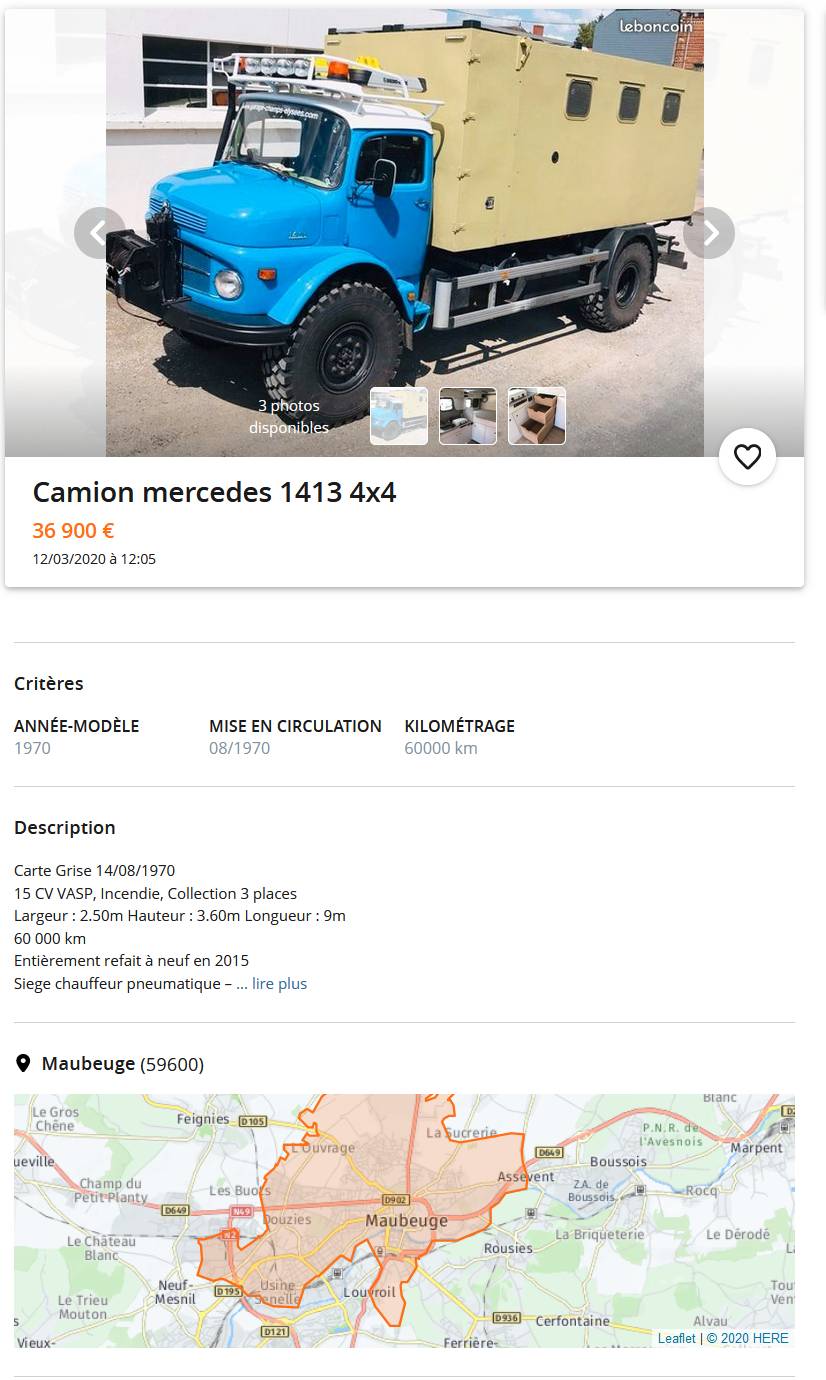Open the Maubeuge location map
826x1380 pixels.
click(404, 1220)
